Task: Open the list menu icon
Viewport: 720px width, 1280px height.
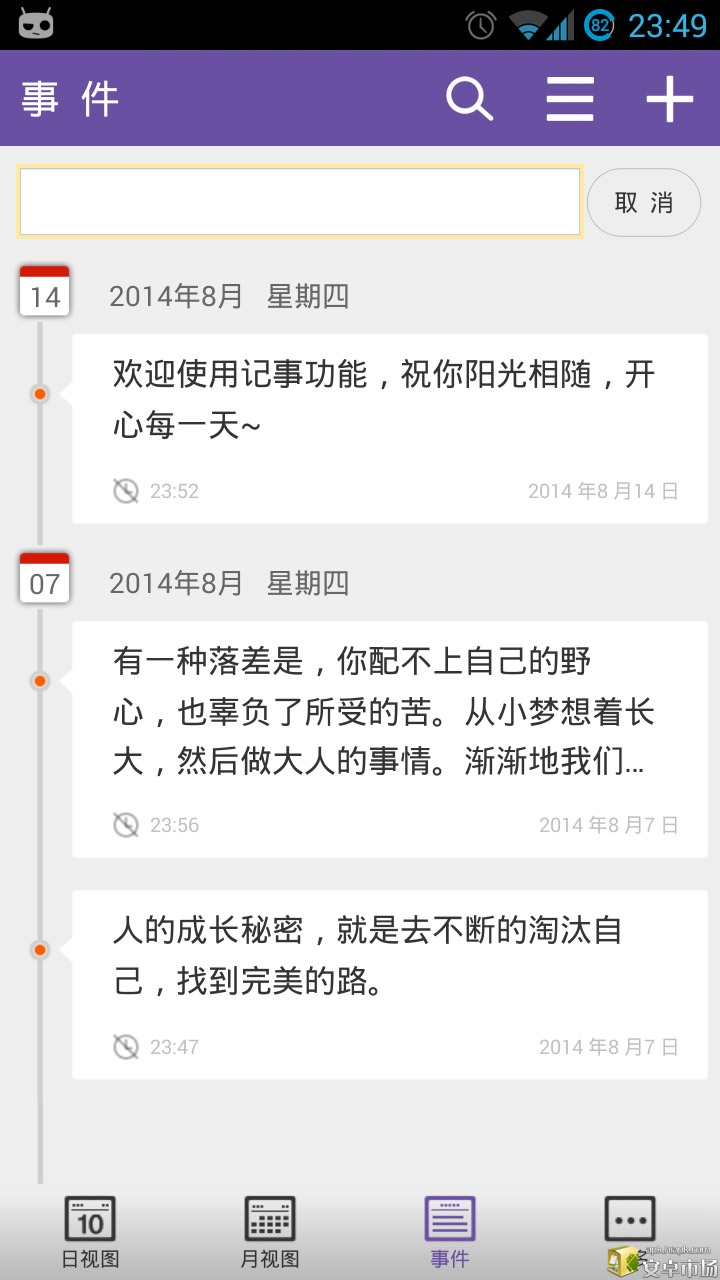Action: tap(570, 99)
